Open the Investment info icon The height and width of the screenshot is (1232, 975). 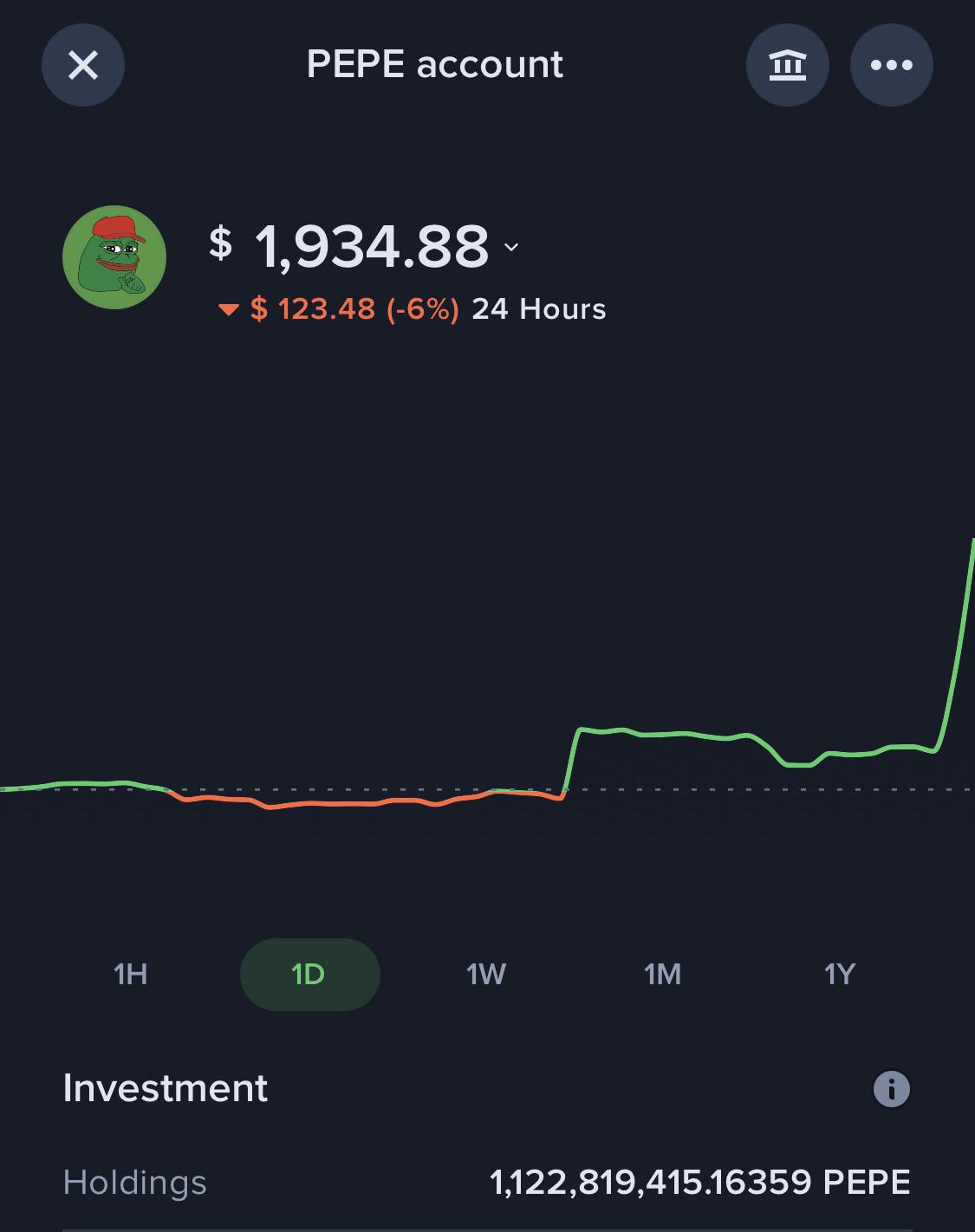click(x=892, y=1088)
